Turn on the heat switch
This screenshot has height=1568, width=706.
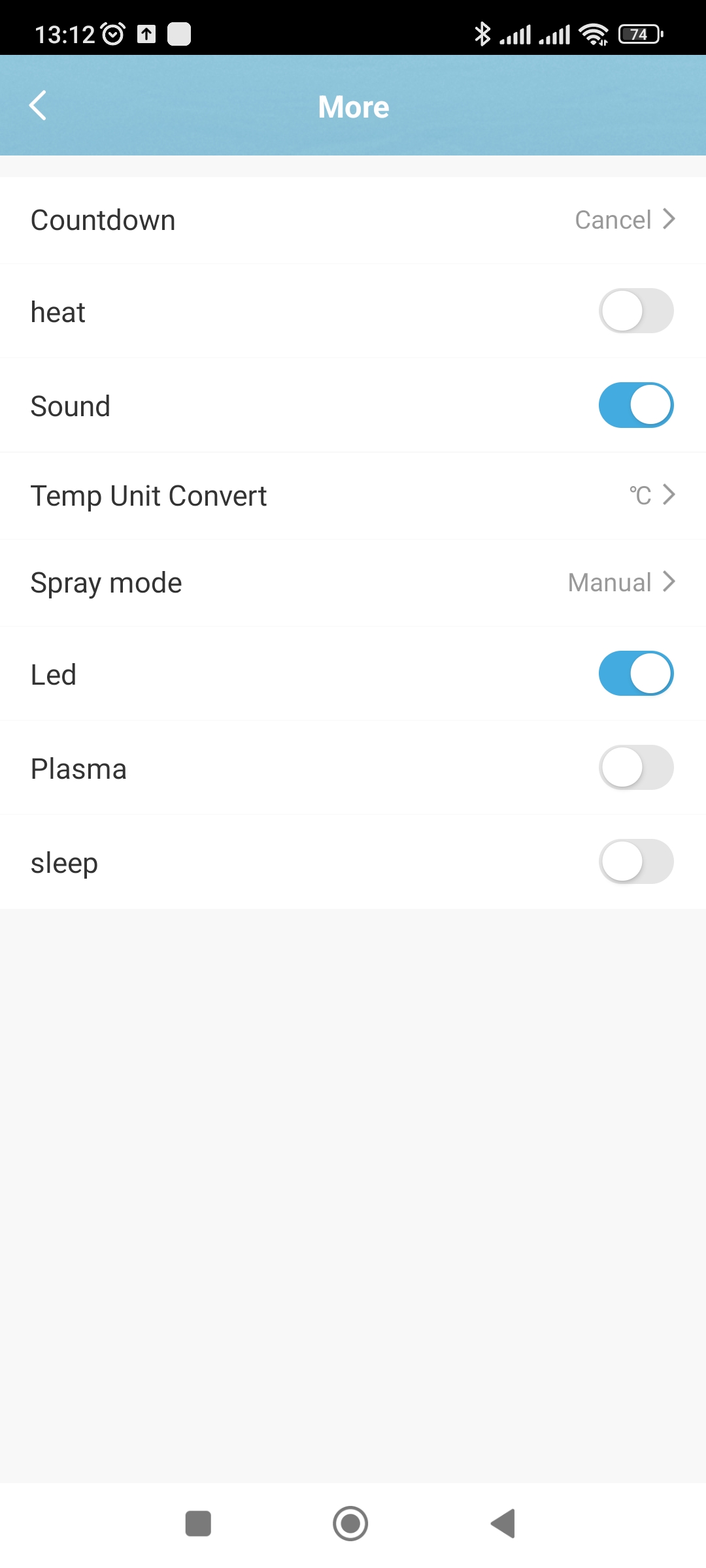coord(635,311)
